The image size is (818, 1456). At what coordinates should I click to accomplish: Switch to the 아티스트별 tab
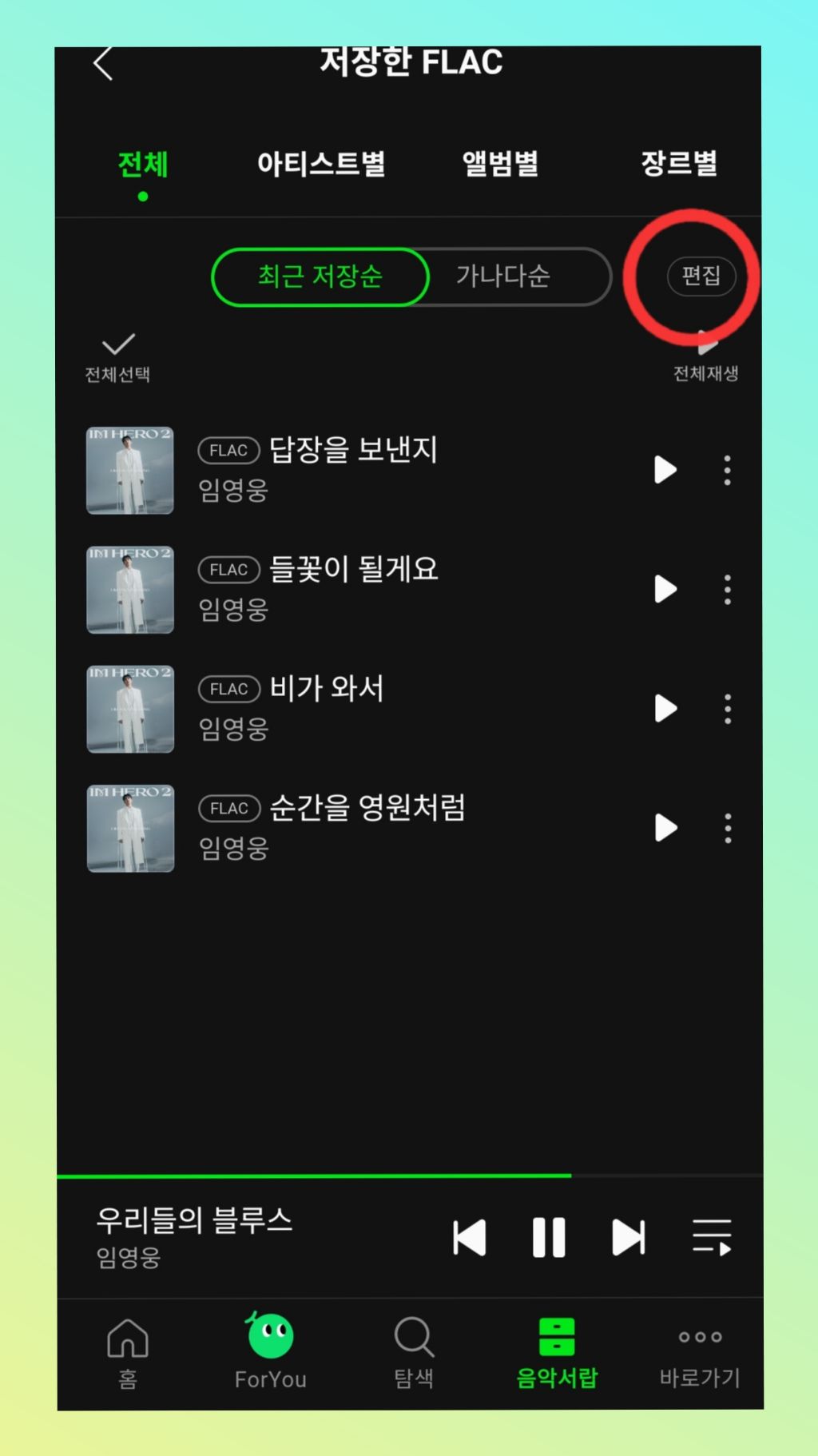[320, 164]
